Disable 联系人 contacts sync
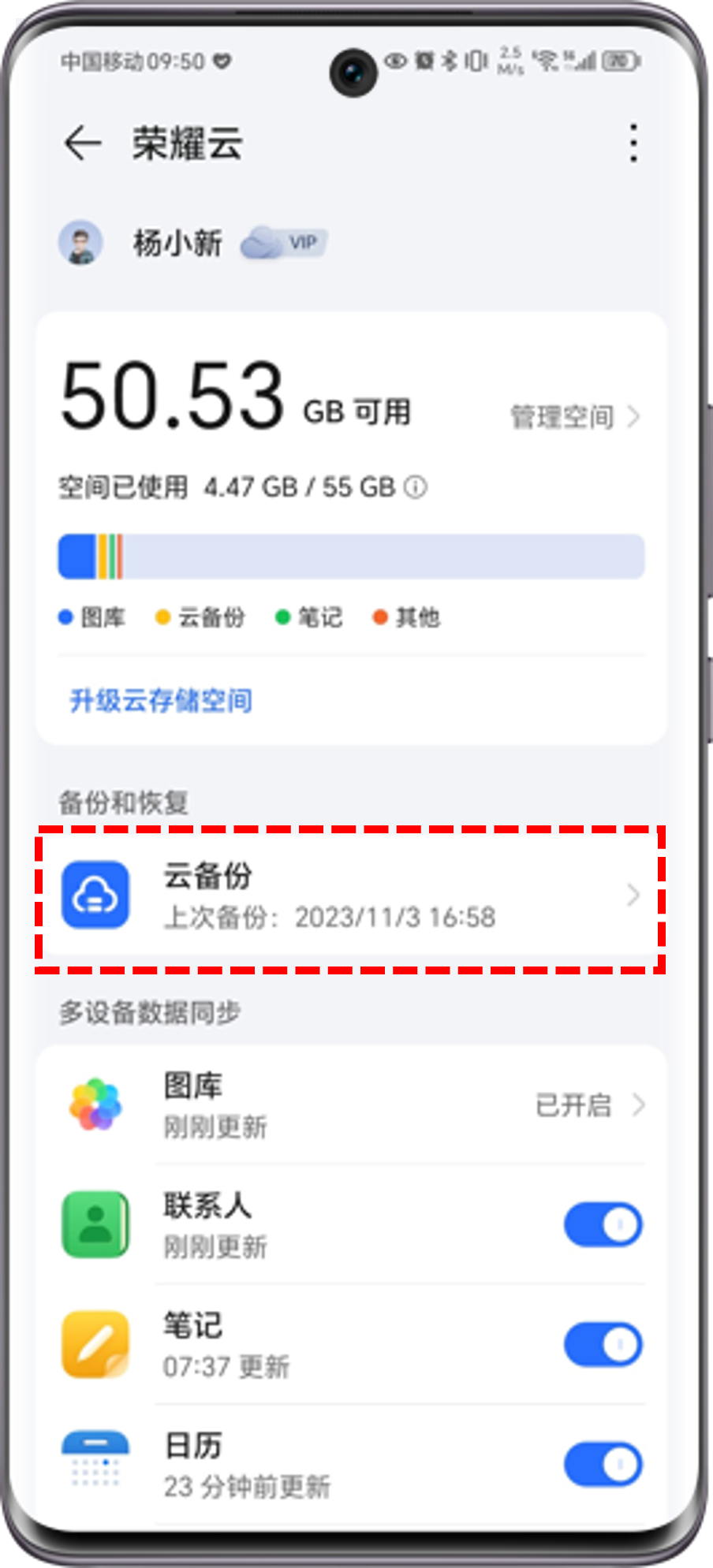Viewport: 713px width, 1568px height. pyautogui.click(x=603, y=1224)
